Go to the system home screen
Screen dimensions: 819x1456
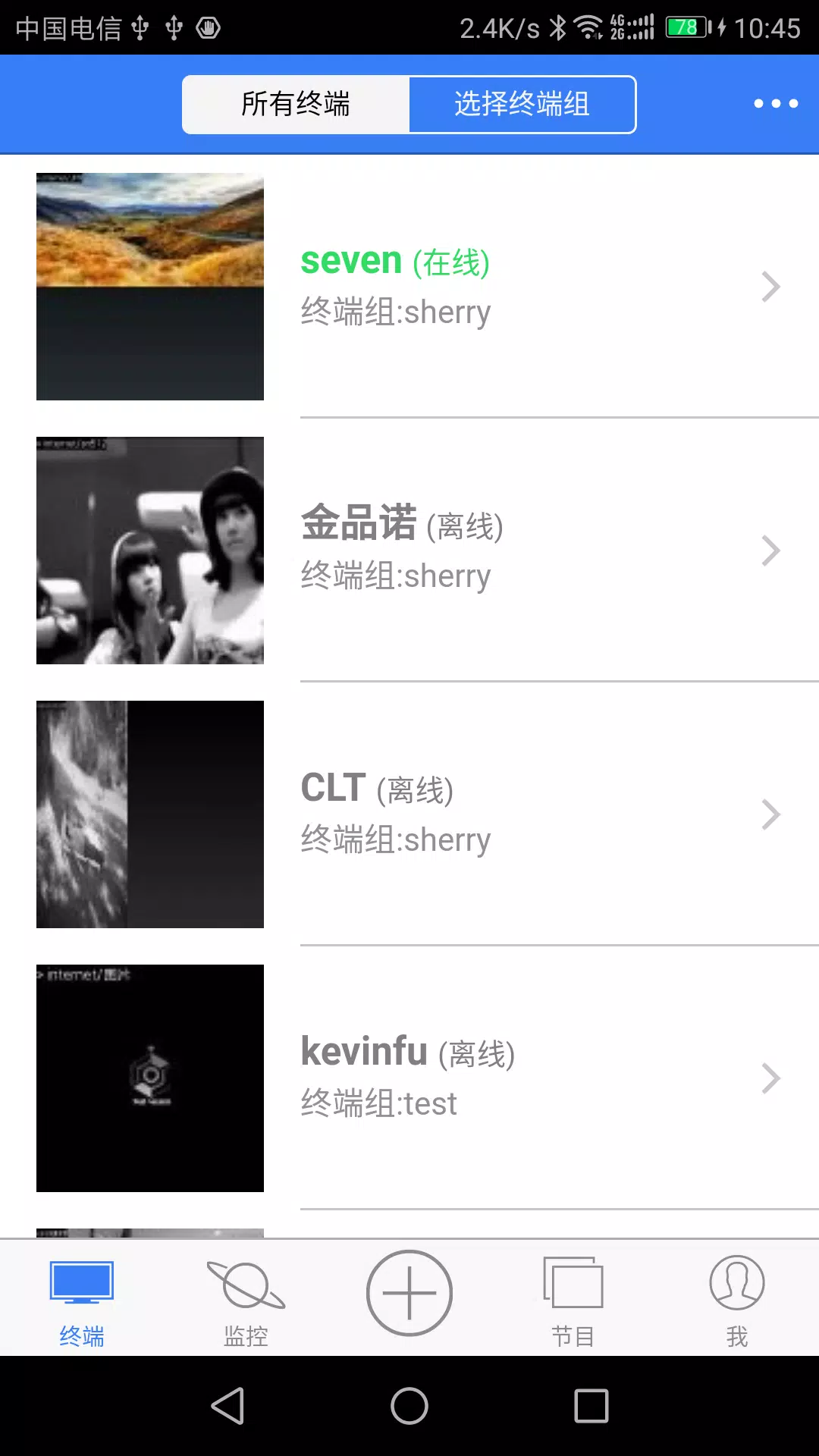pyautogui.click(x=409, y=1406)
